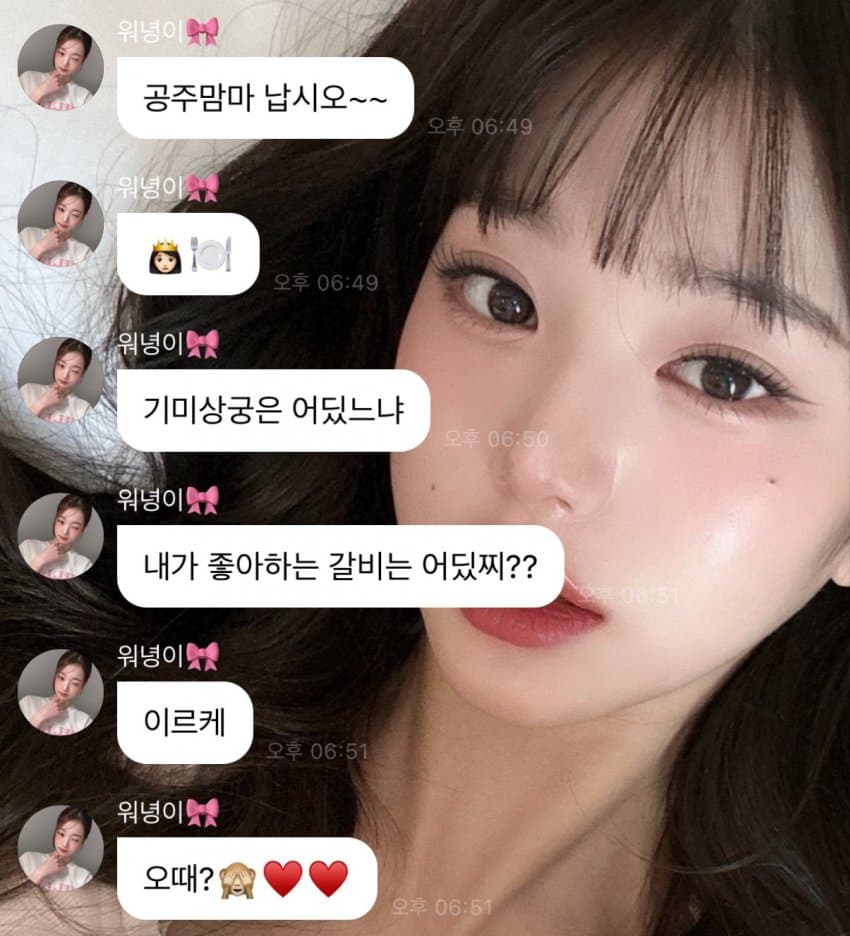Open sender avatar beside 기미상궁은 어딨느냐 message
Viewport: 850px width, 936px height.
point(60,379)
